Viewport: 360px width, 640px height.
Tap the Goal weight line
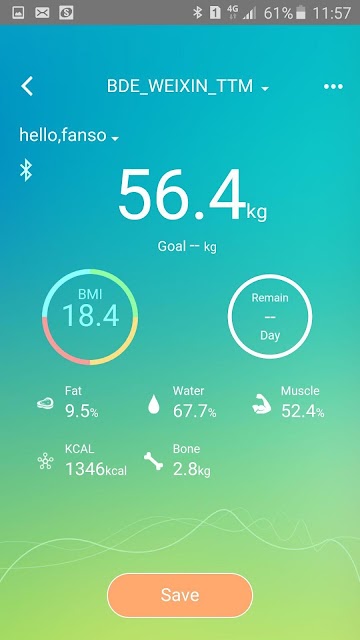pyautogui.click(x=187, y=247)
